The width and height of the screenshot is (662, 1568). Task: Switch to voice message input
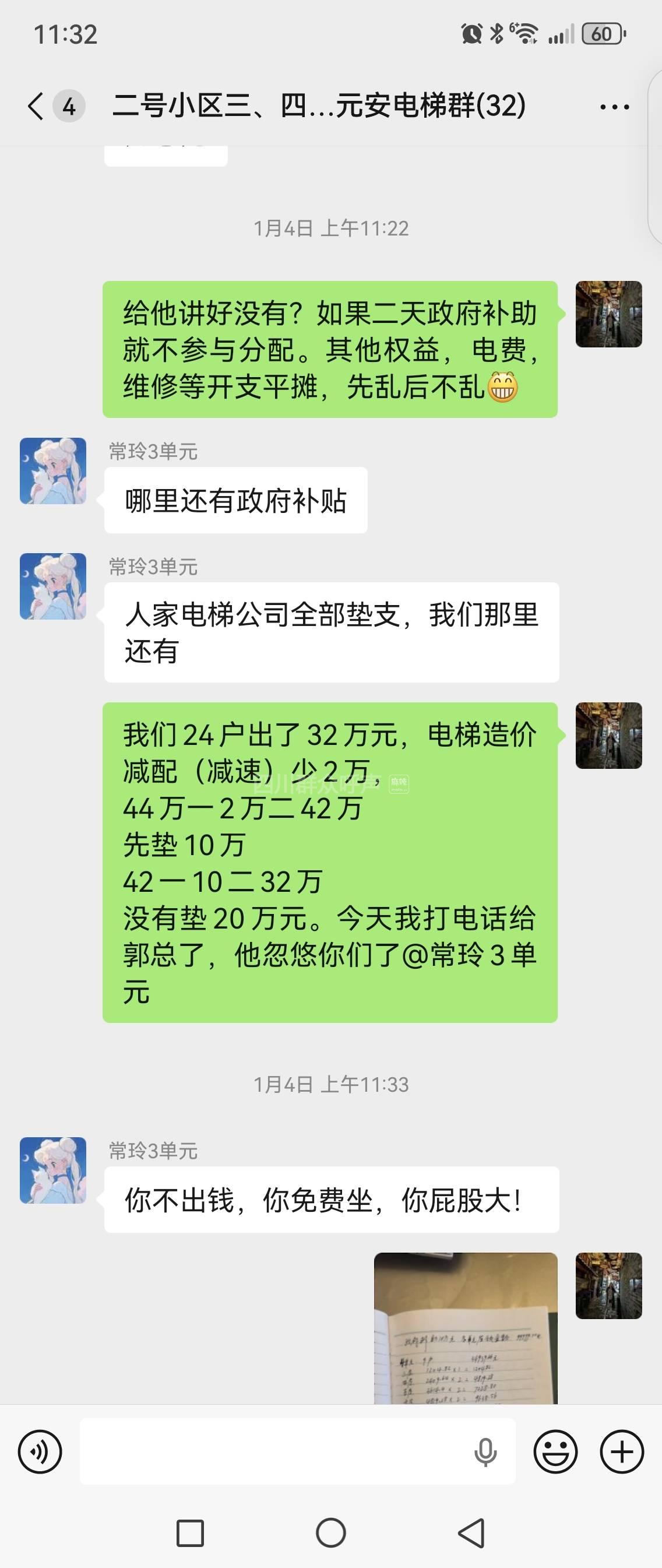pos(40,1452)
